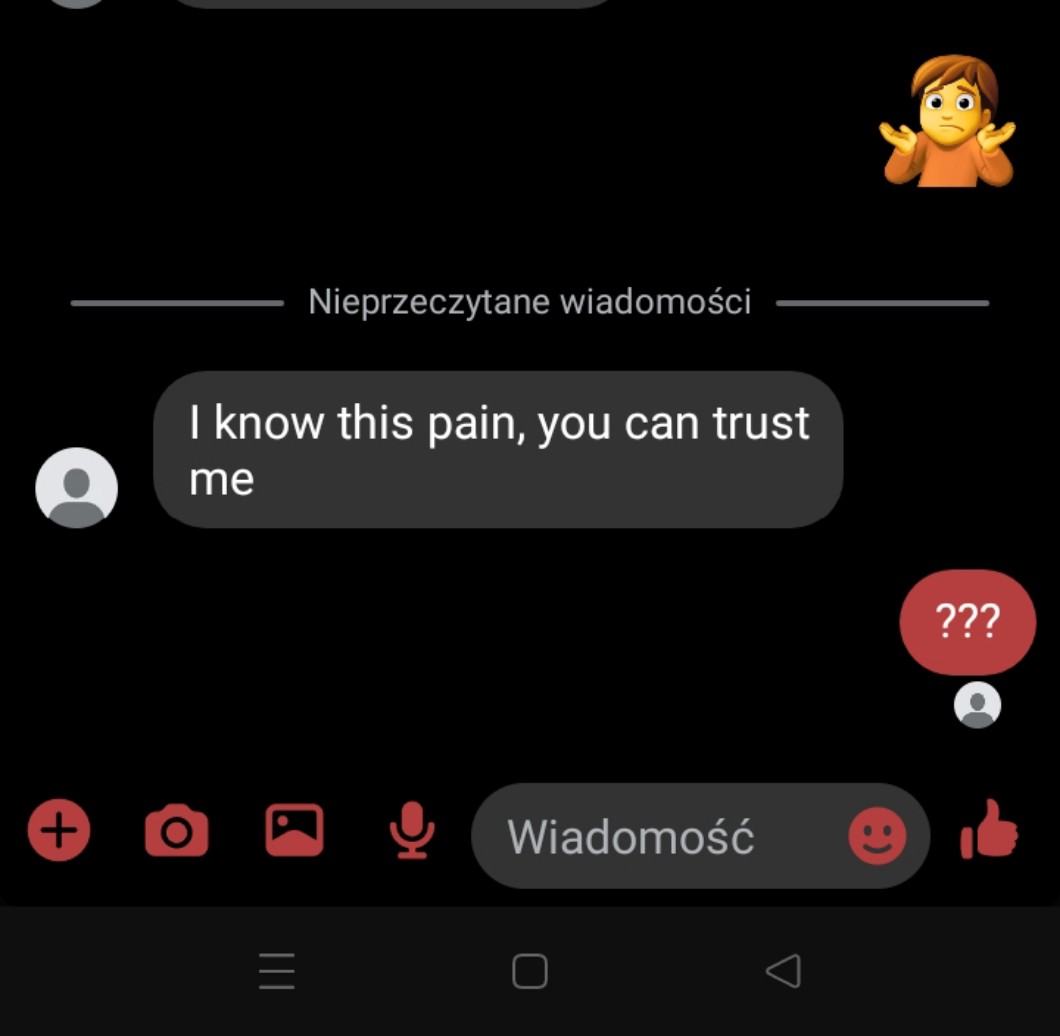This screenshot has width=1060, height=1036.
Task: Open the recent apps view
Action: pyautogui.click(x=277, y=971)
